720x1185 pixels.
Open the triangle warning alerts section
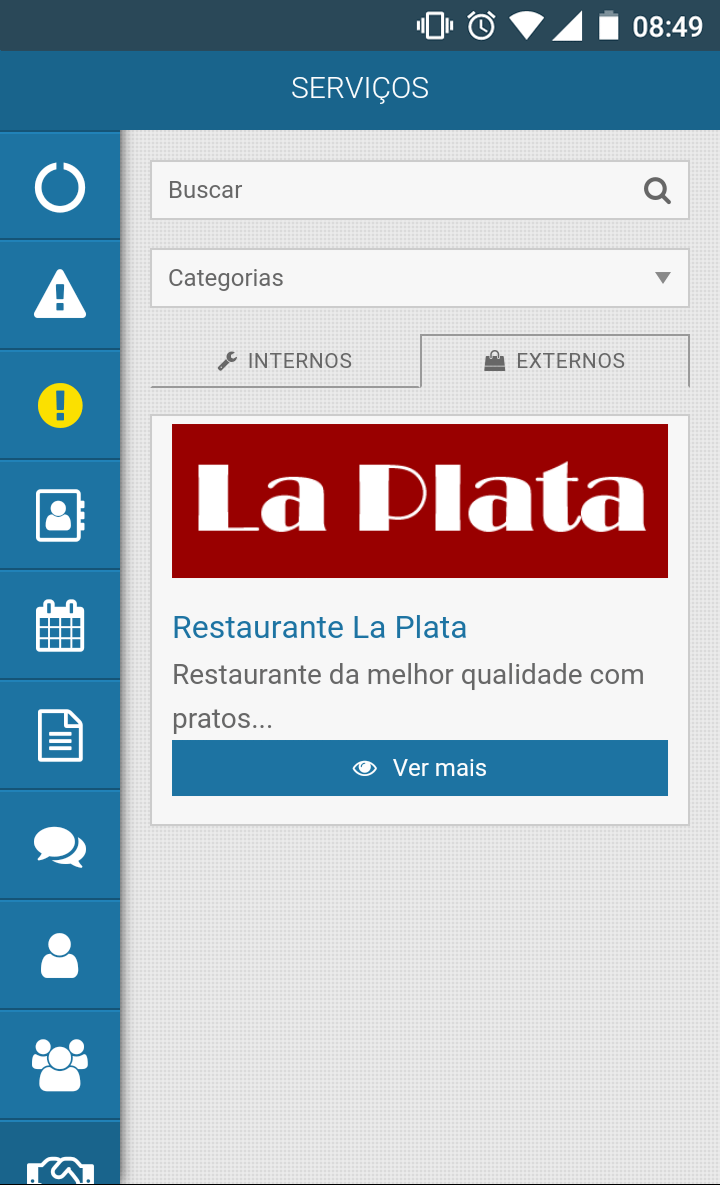pos(60,295)
